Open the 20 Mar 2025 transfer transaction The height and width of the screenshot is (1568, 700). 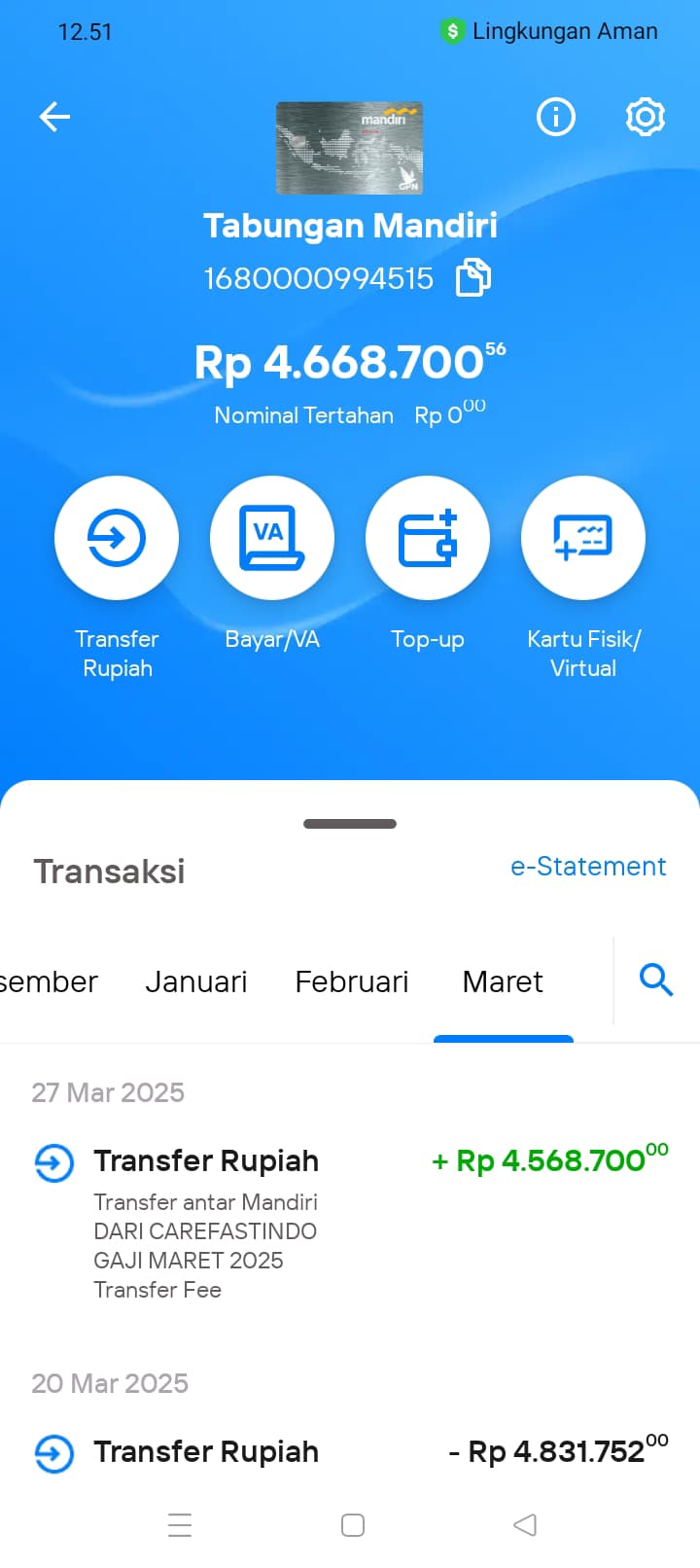(x=350, y=1452)
